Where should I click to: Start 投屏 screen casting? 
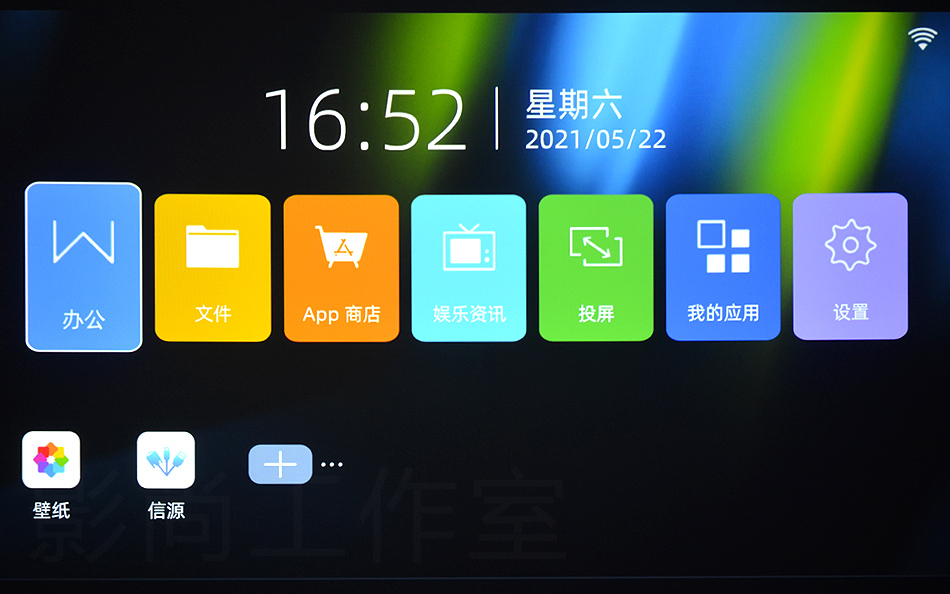coord(596,268)
